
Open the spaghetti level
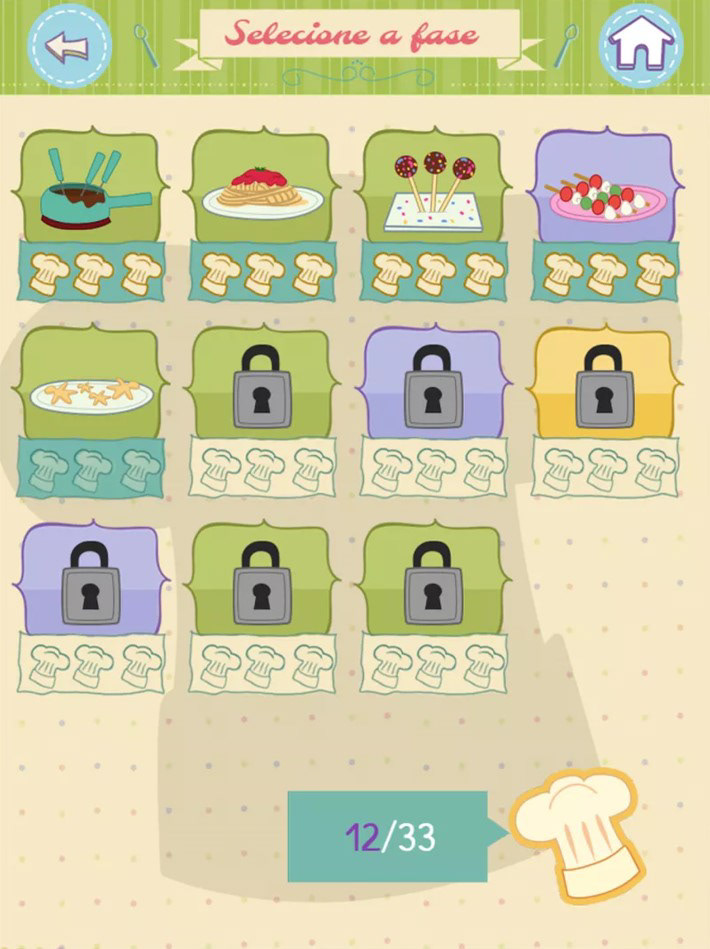tap(262, 188)
